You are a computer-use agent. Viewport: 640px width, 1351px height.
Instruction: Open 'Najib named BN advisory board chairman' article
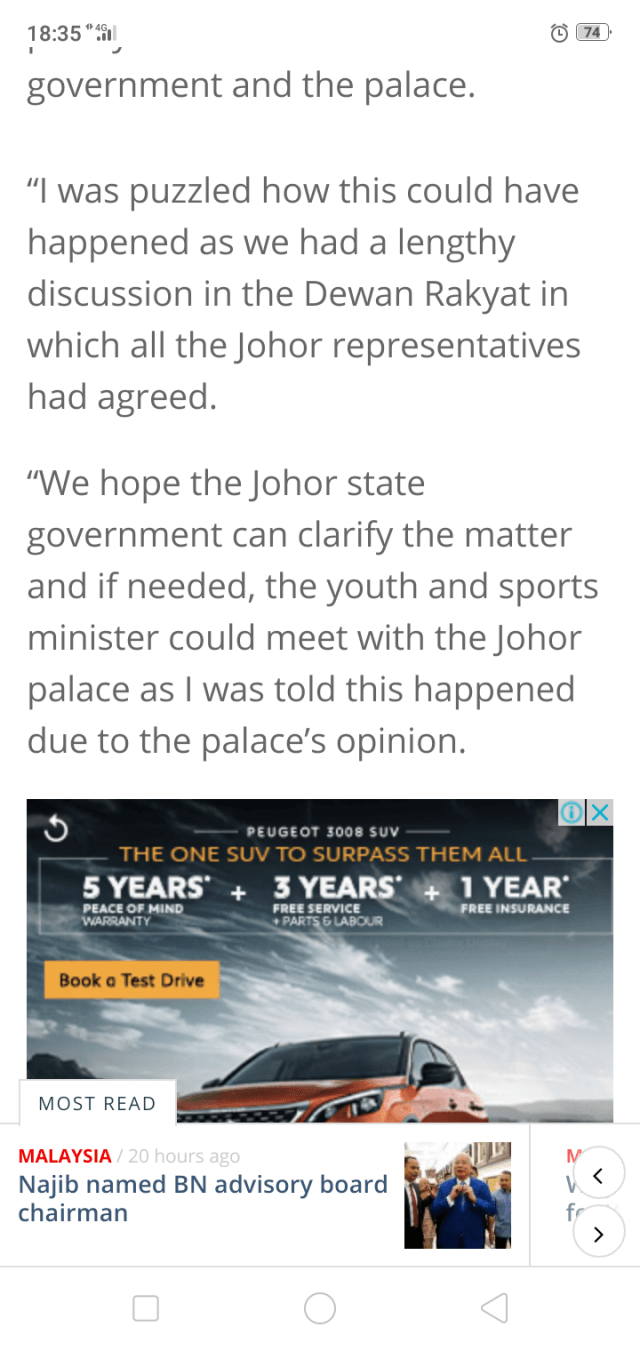point(202,1198)
